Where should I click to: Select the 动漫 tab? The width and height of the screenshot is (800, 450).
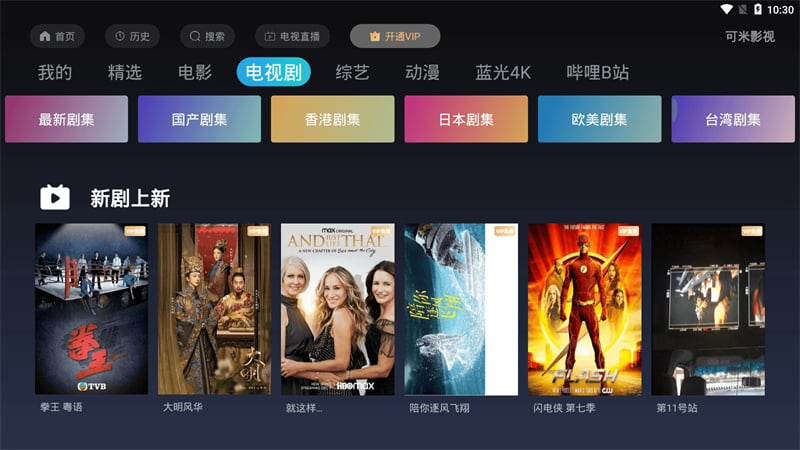coord(422,72)
